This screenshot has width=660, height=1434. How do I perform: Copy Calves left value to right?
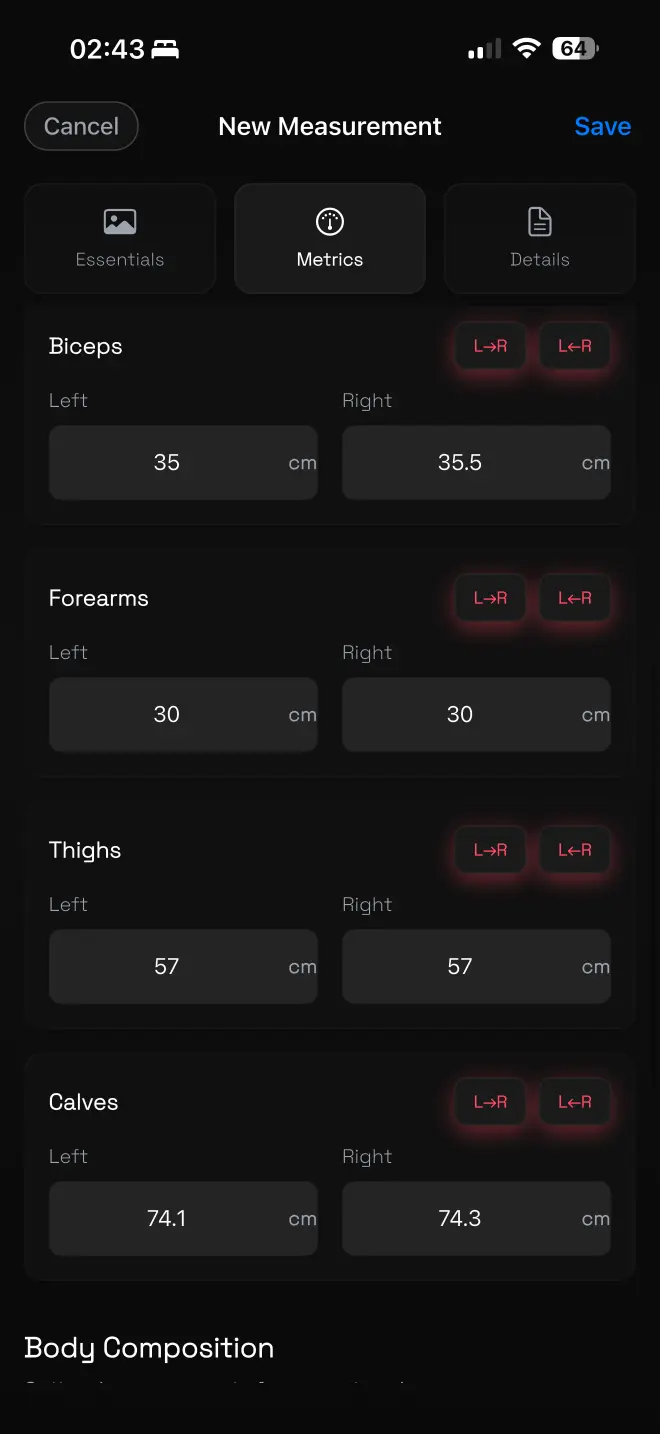click(x=490, y=1103)
